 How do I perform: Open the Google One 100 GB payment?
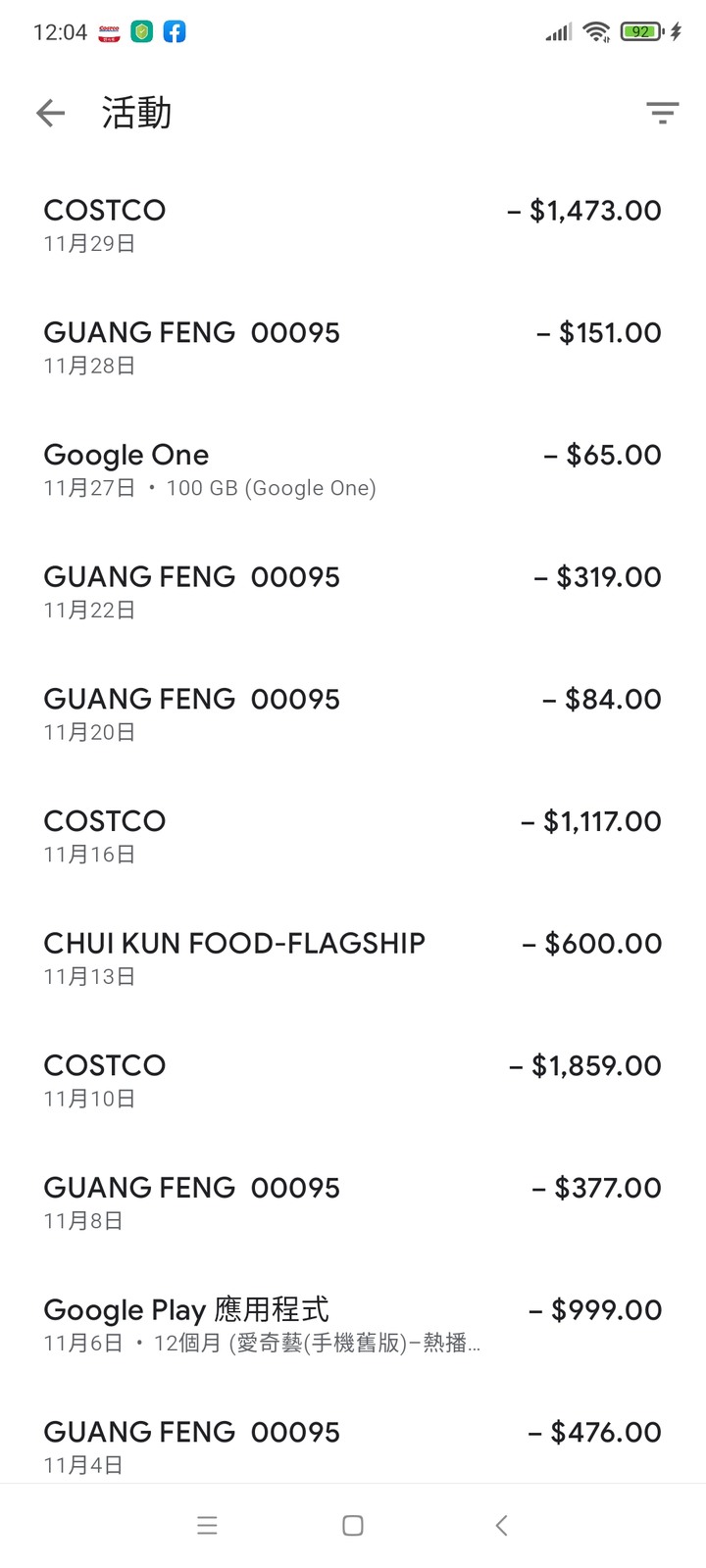[x=353, y=469]
